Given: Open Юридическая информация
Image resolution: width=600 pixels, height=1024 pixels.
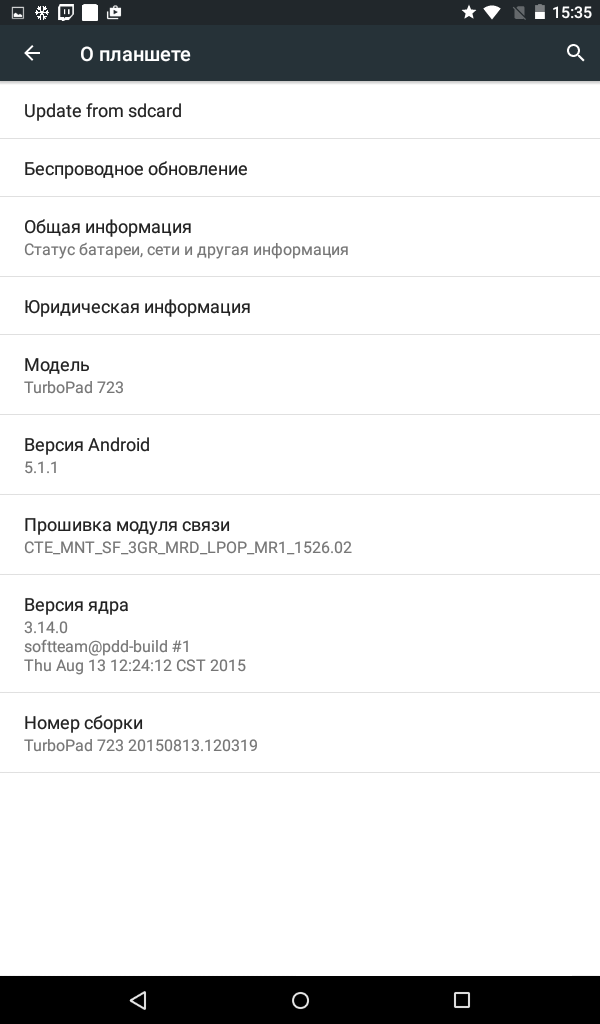Looking at the screenshot, I should [x=300, y=307].
